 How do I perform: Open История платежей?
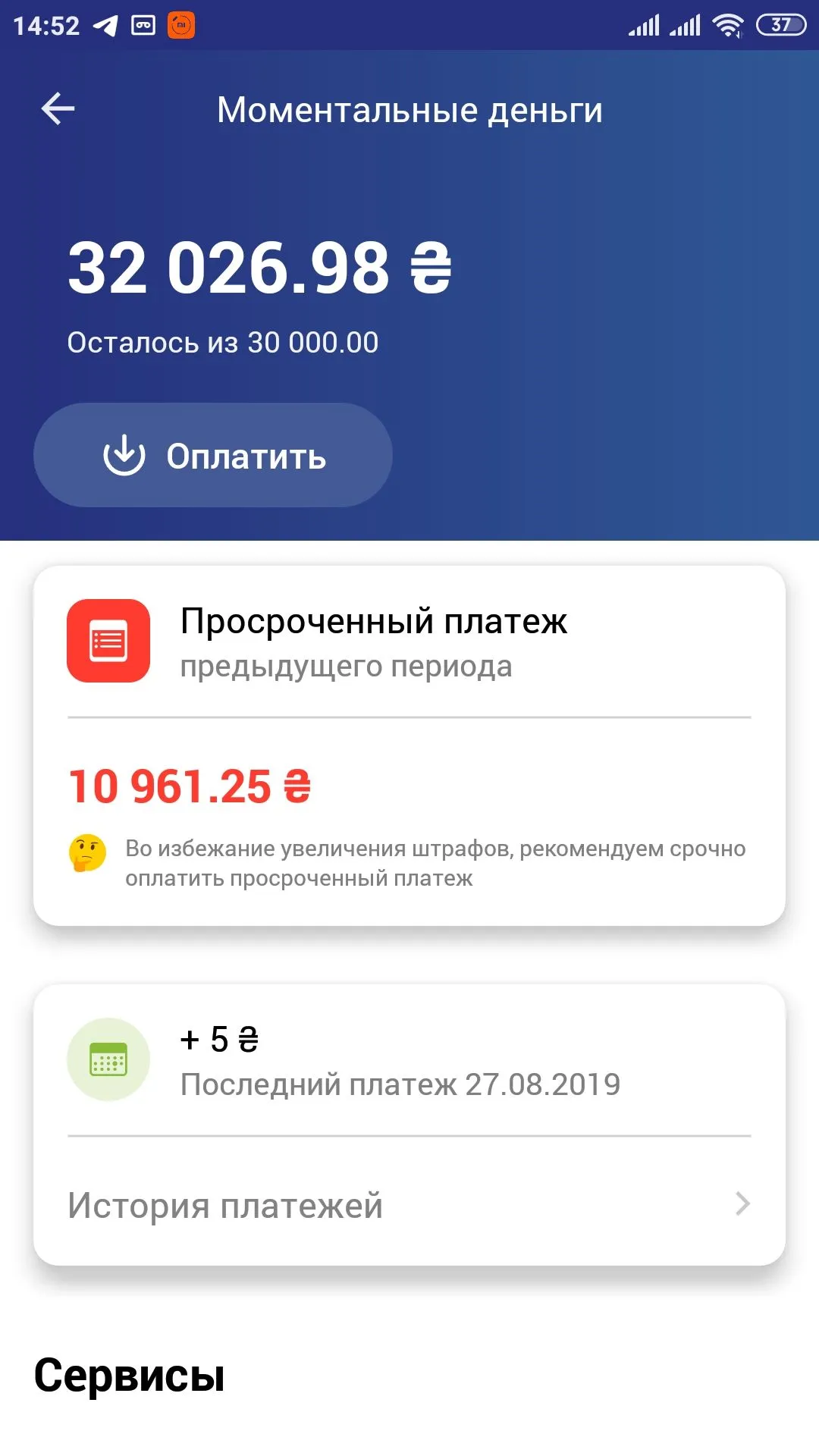coord(409,1204)
